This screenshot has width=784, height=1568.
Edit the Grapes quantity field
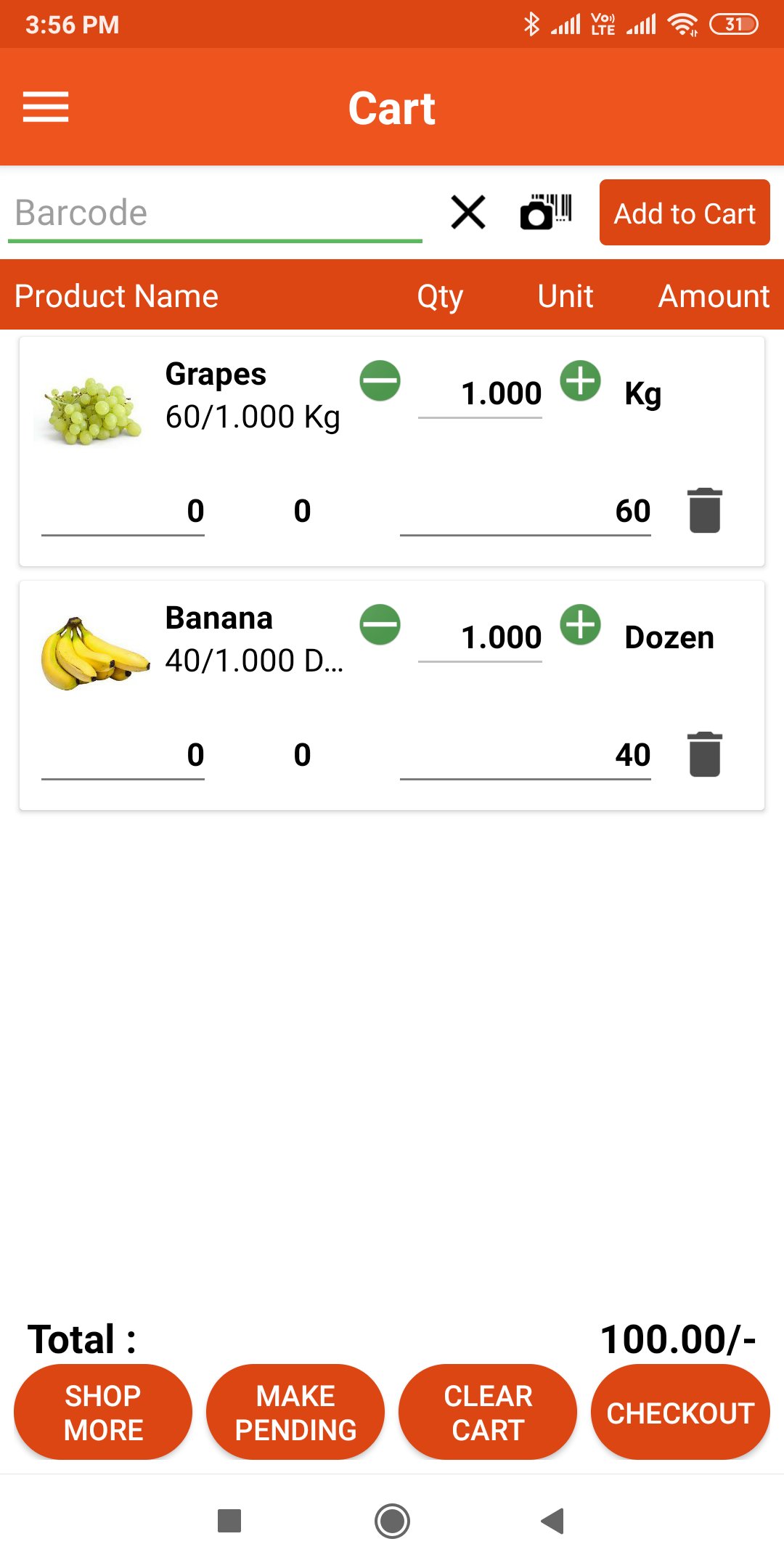tap(481, 393)
